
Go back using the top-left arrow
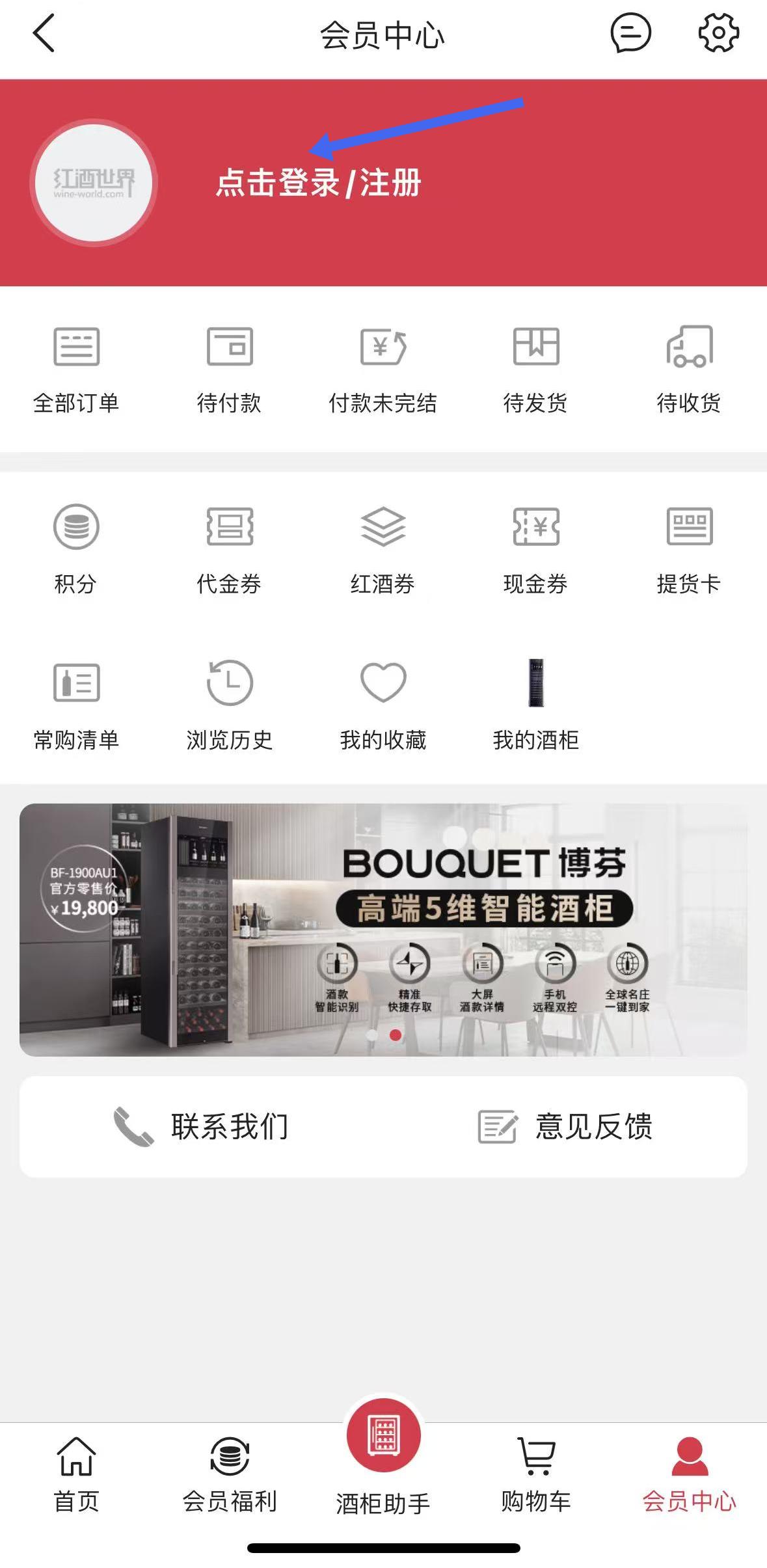tap(44, 33)
